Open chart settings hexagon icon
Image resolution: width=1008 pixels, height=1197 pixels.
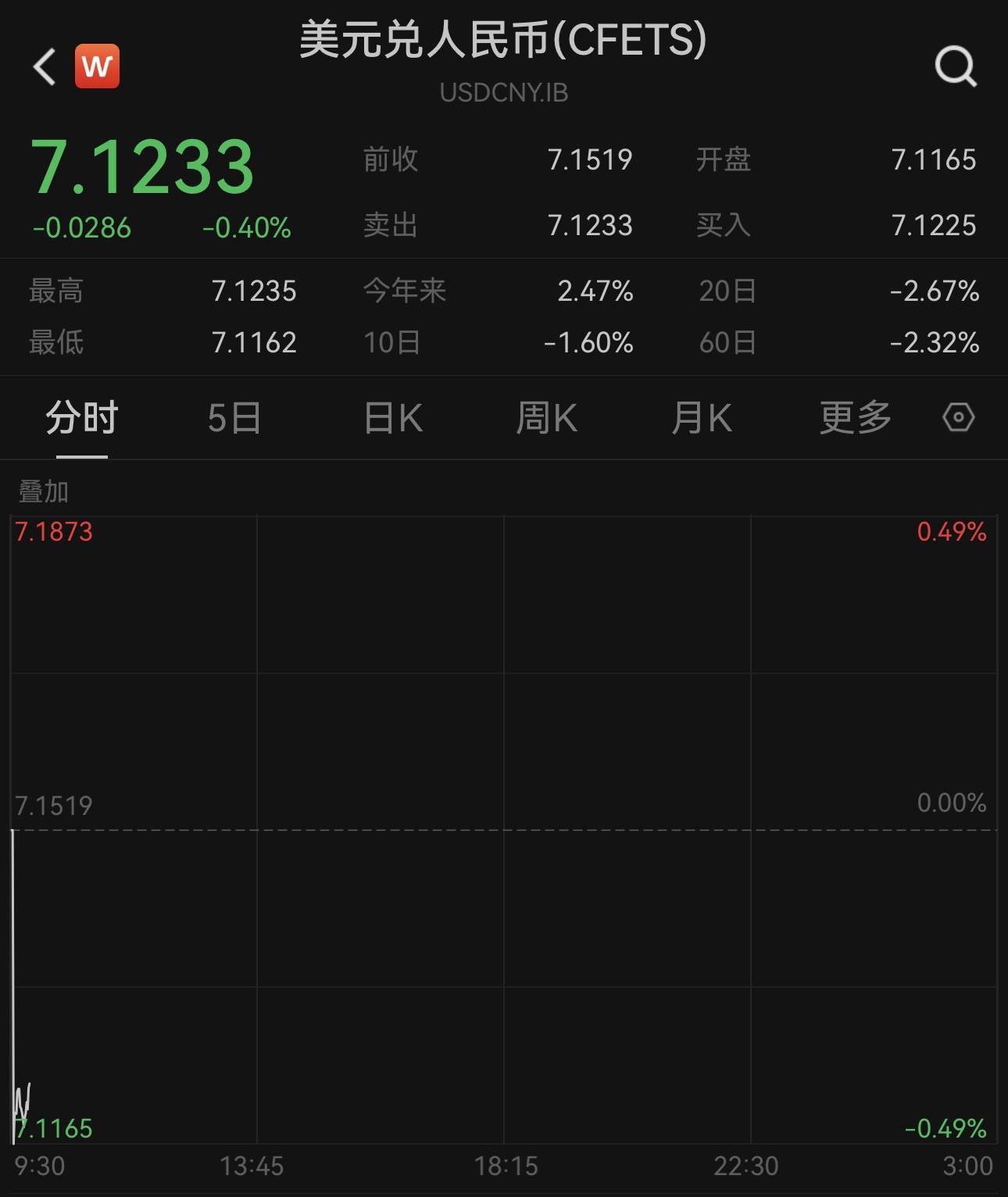(958, 417)
